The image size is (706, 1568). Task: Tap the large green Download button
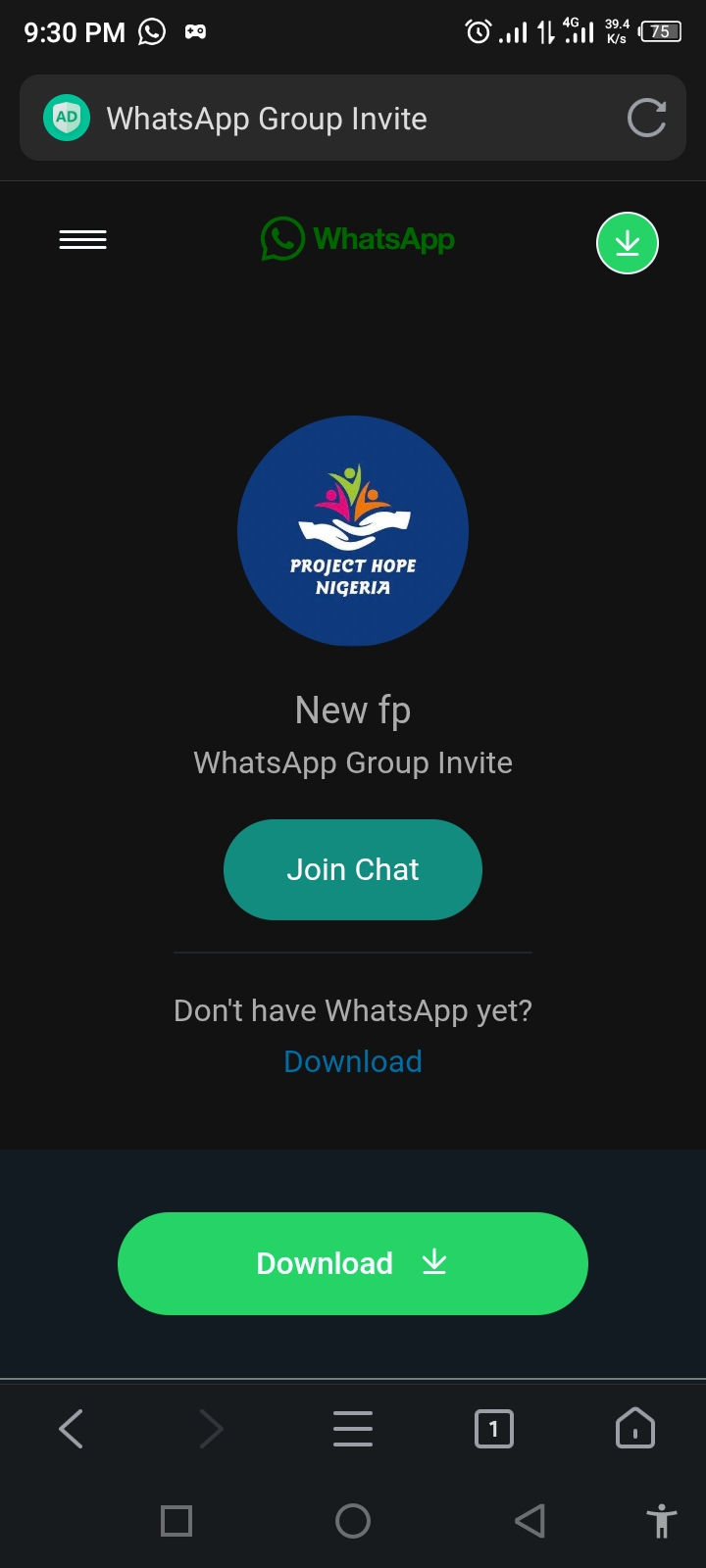(353, 1263)
